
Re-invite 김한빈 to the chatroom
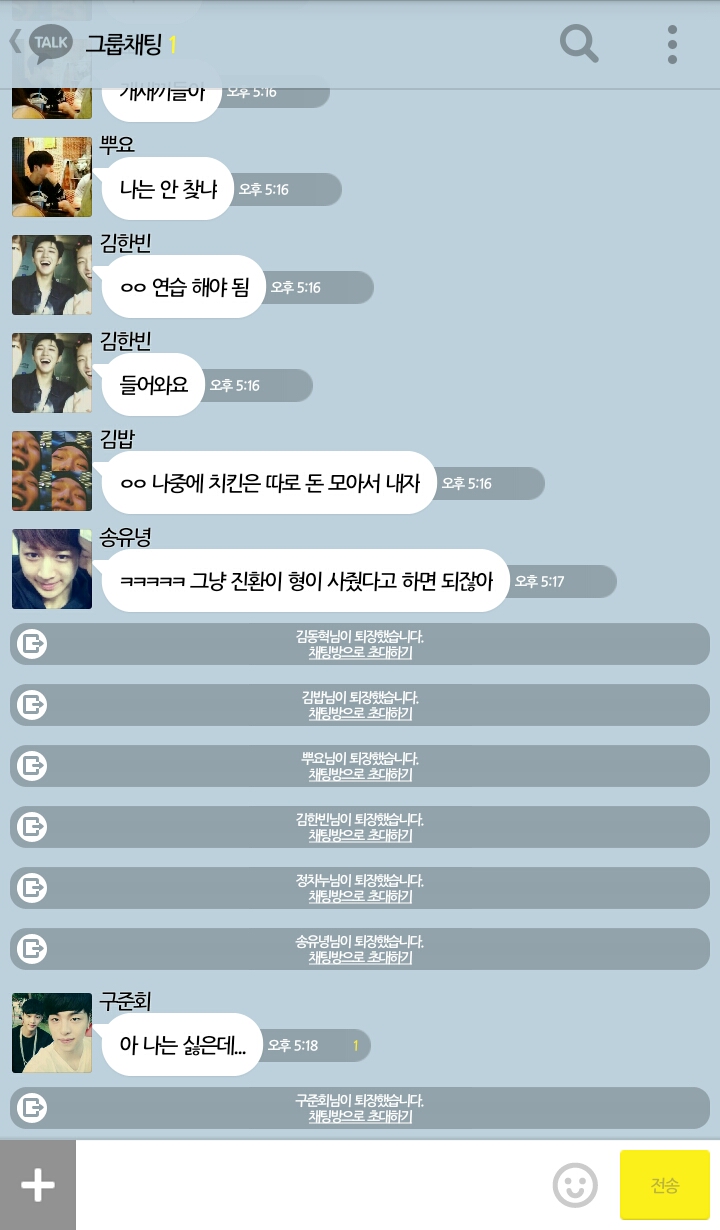click(360, 836)
